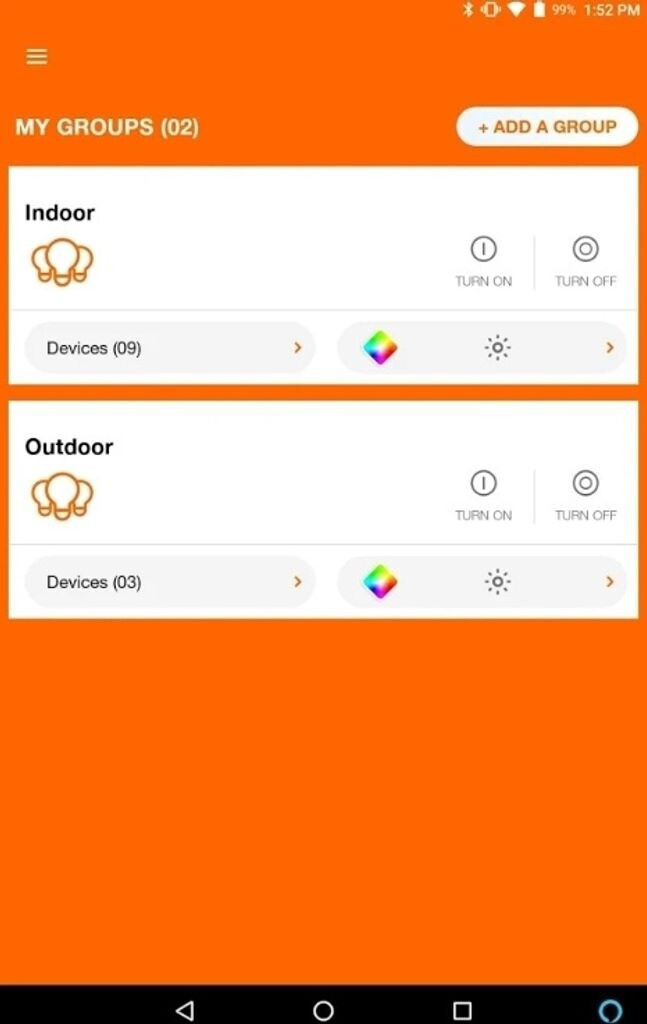Tap the system home button
Screen dimensions: 647x1024
point(323,1010)
